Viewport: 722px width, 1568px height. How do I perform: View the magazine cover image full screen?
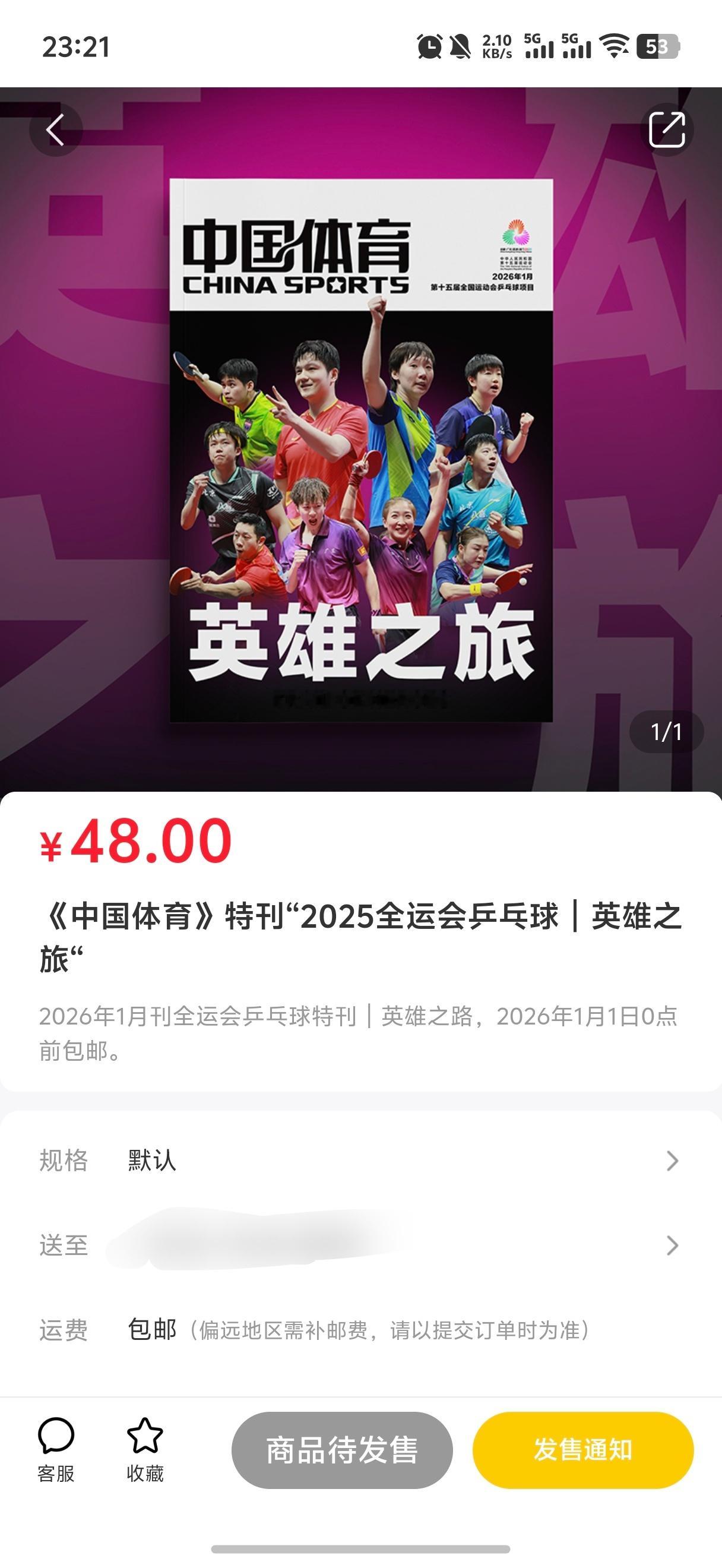point(362,450)
